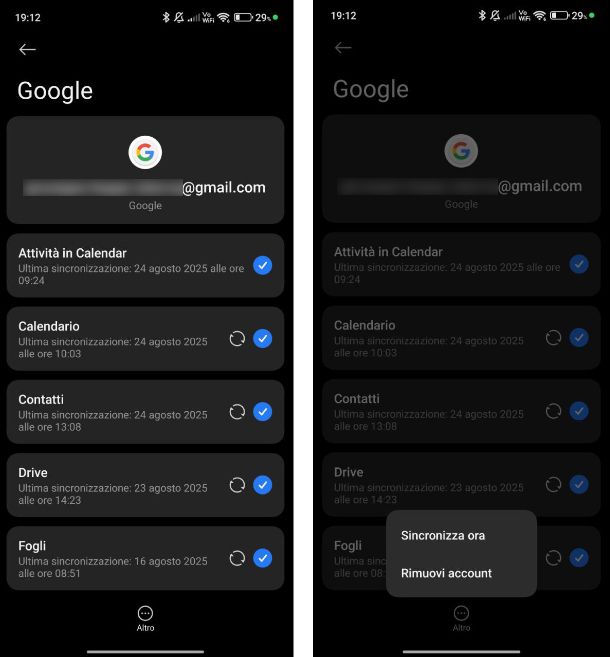Uncheck Fogli sync on the undimmed screen
This screenshot has width=610, height=657.
pos(262,558)
